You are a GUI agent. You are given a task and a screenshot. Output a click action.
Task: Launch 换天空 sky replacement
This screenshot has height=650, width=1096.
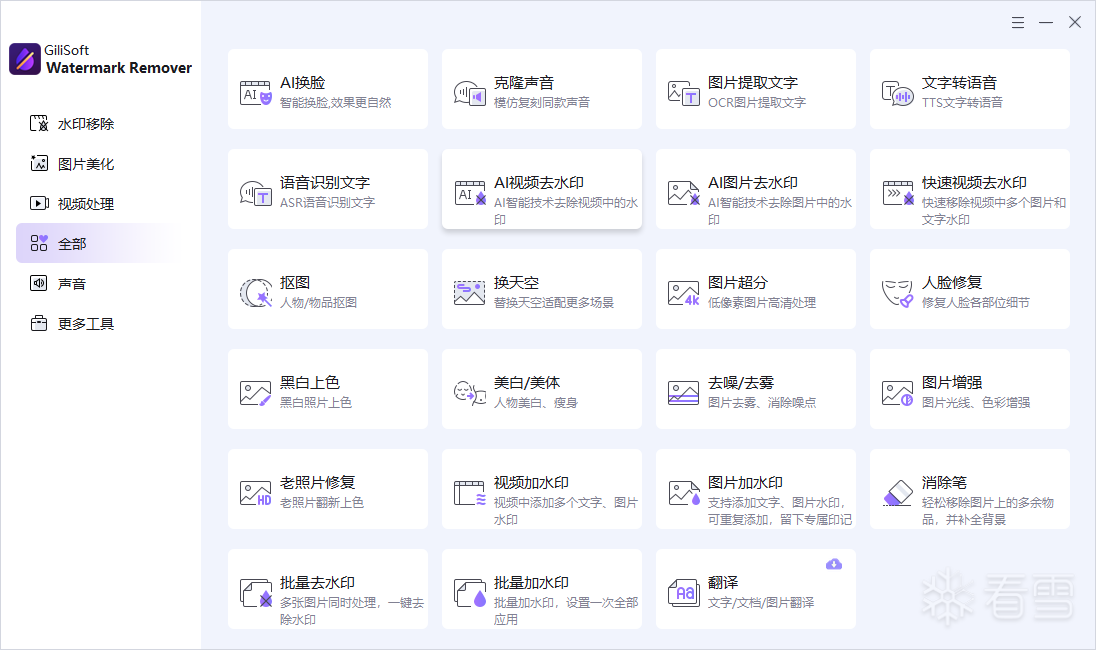tap(541, 290)
